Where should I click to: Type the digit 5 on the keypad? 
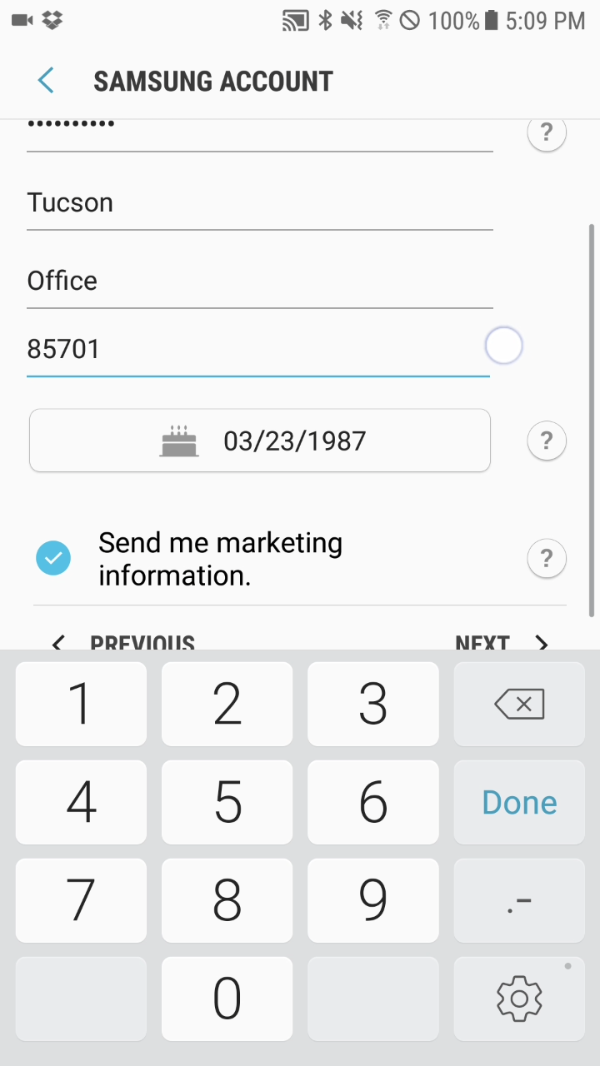point(227,802)
